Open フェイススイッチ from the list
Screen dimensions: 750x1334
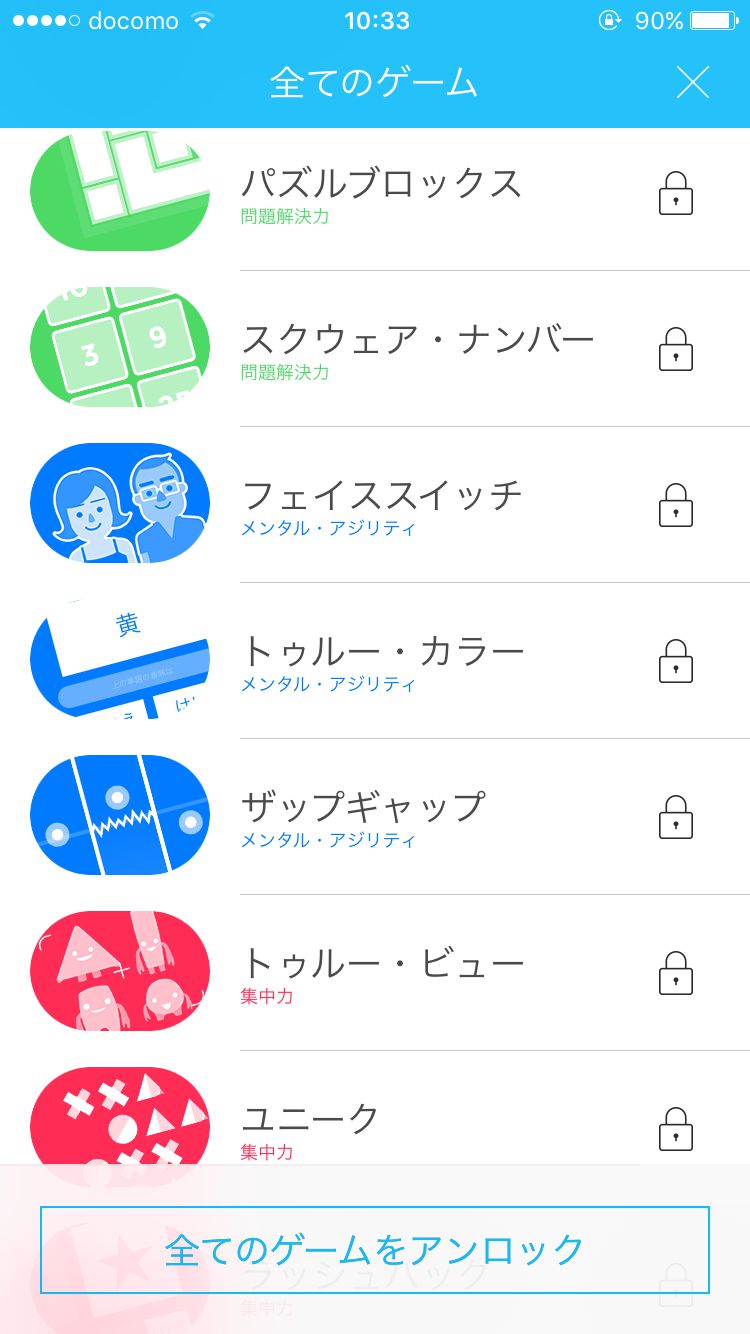[x=381, y=506]
